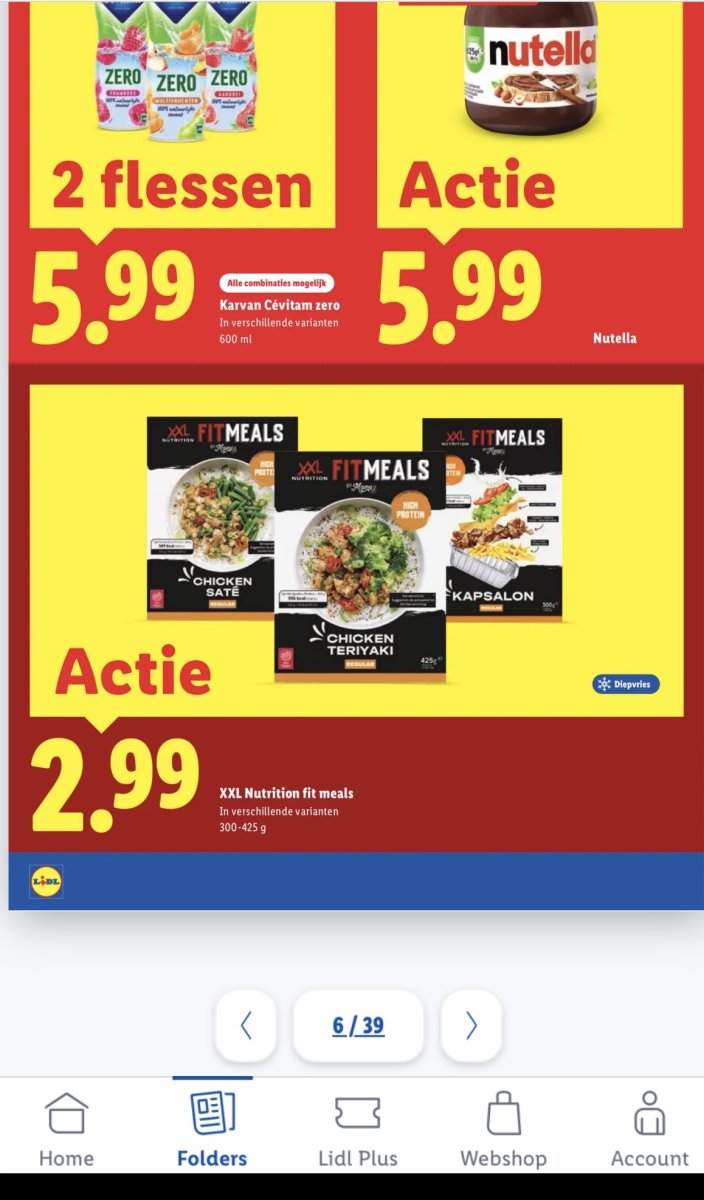
Task: Go to the next folder page
Action: [471, 1025]
